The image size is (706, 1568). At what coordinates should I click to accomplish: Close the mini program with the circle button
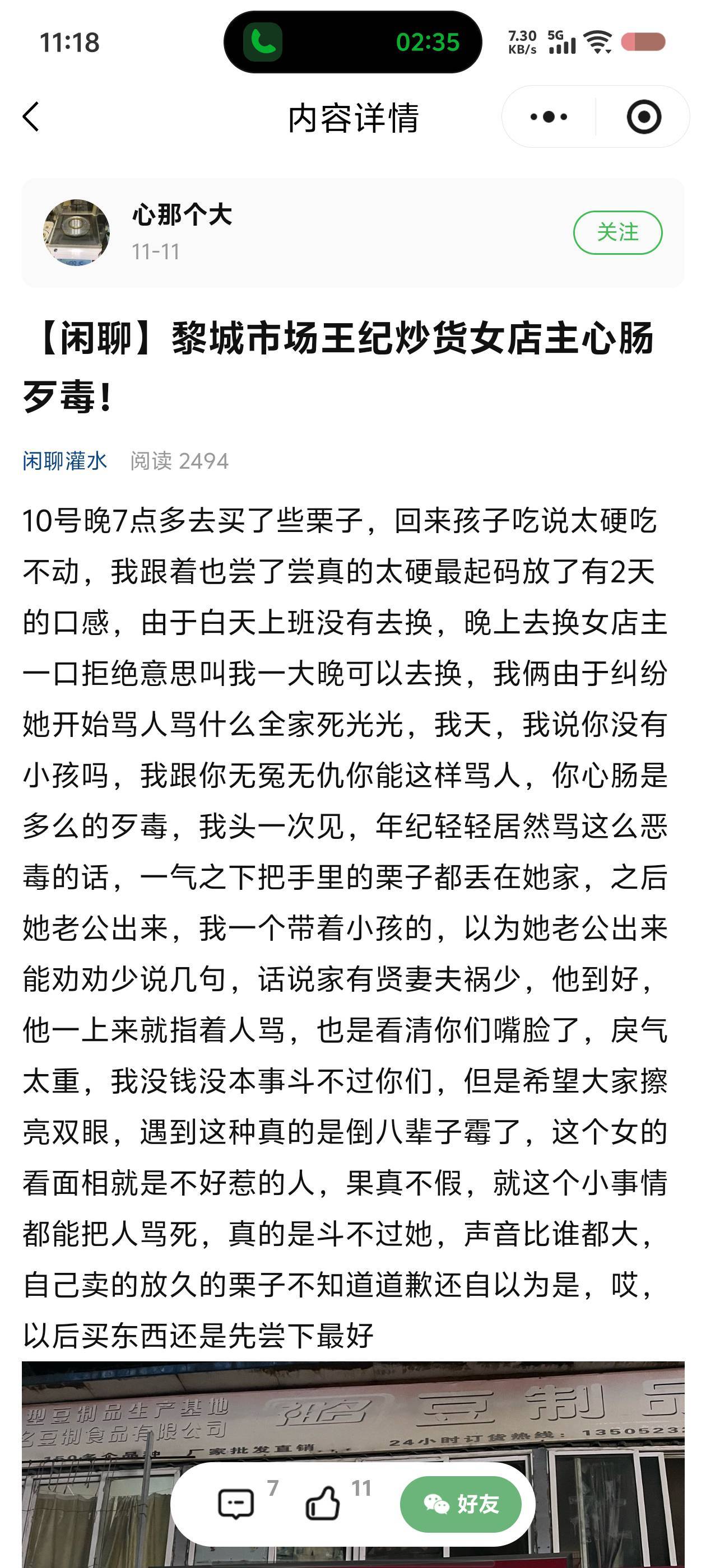click(643, 116)
